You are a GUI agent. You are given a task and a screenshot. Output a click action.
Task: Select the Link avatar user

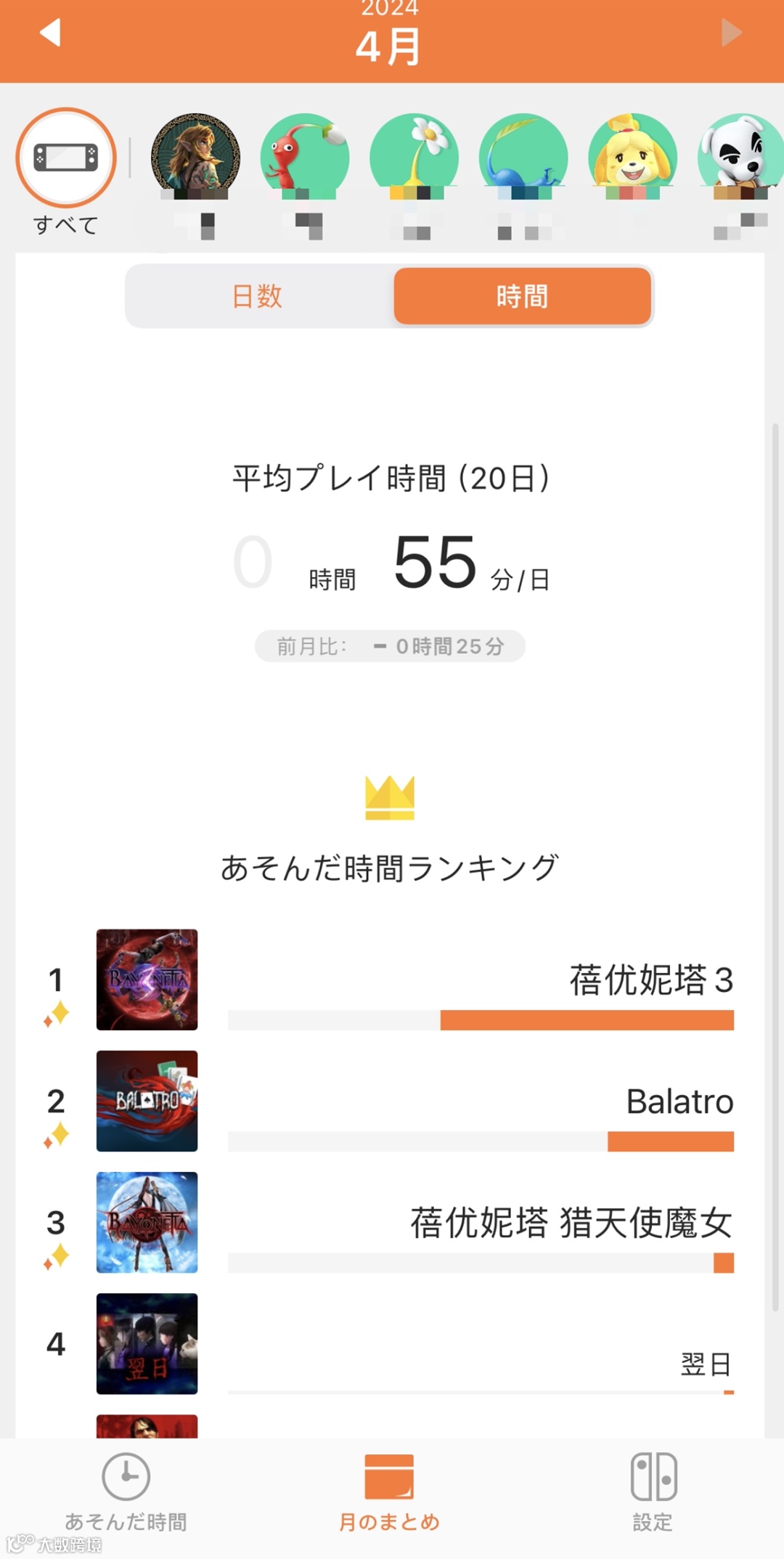click(x=195, y=157)
